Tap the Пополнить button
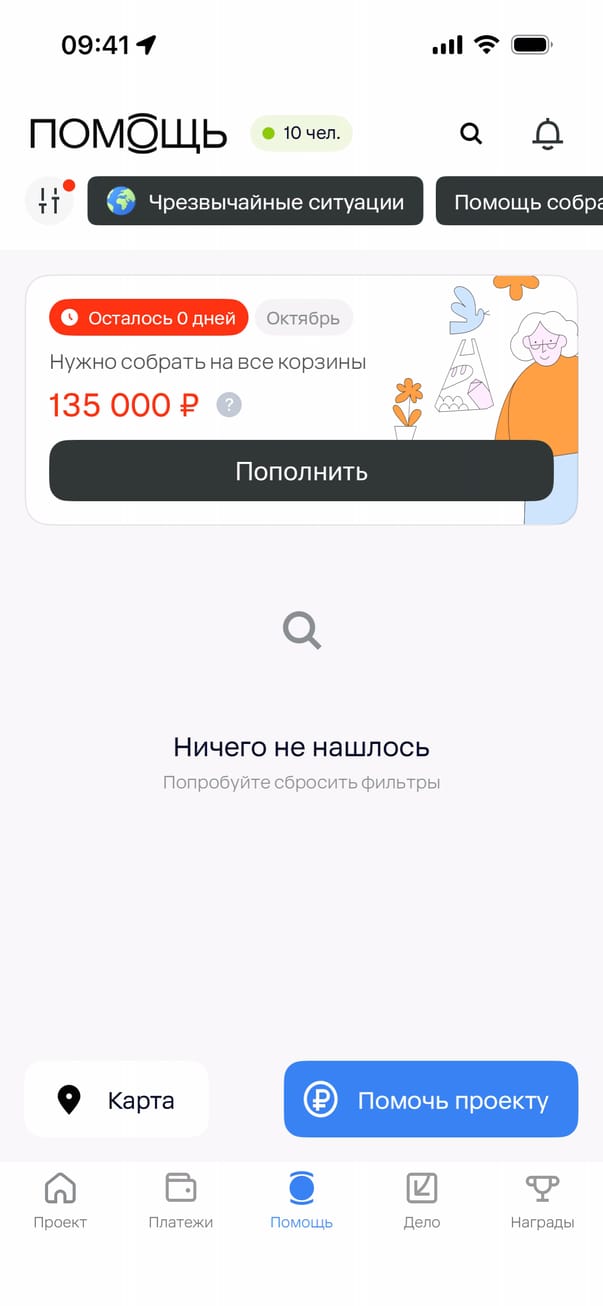603x1306 pixels. [x=301, y=471]
